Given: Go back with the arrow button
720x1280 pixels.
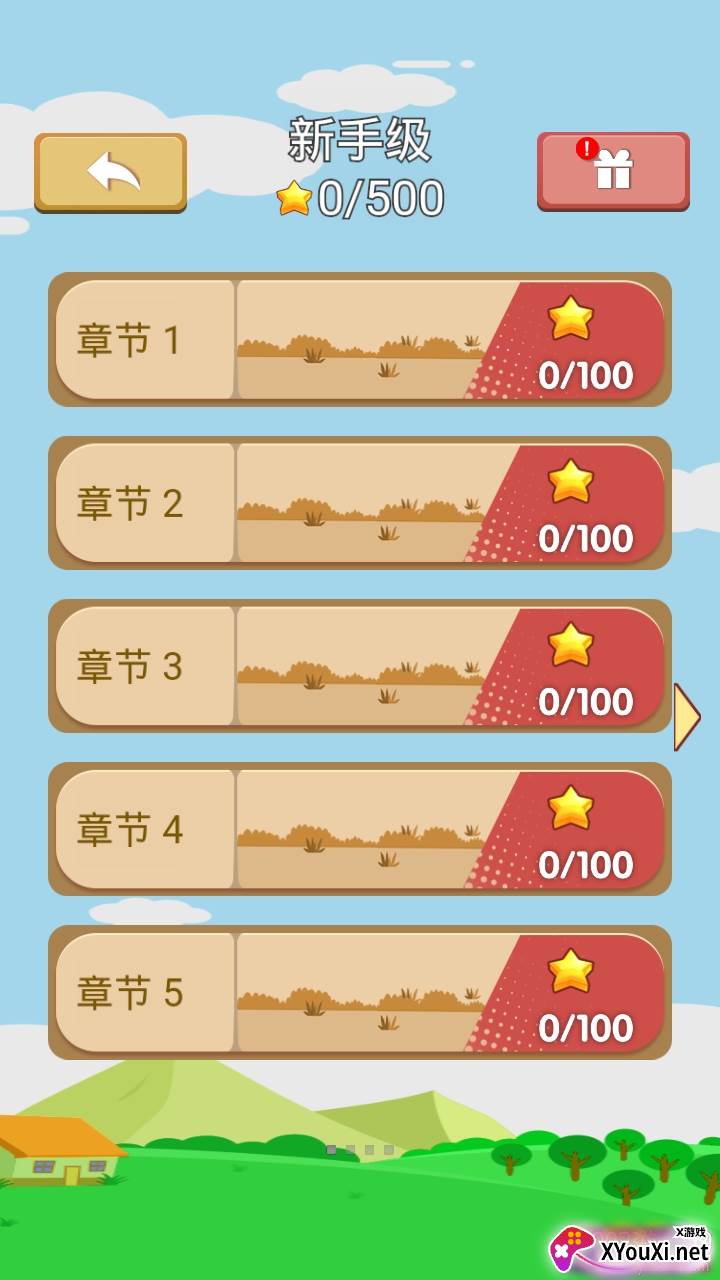Looking at the screenshot, I should click(x=111, y=172).
